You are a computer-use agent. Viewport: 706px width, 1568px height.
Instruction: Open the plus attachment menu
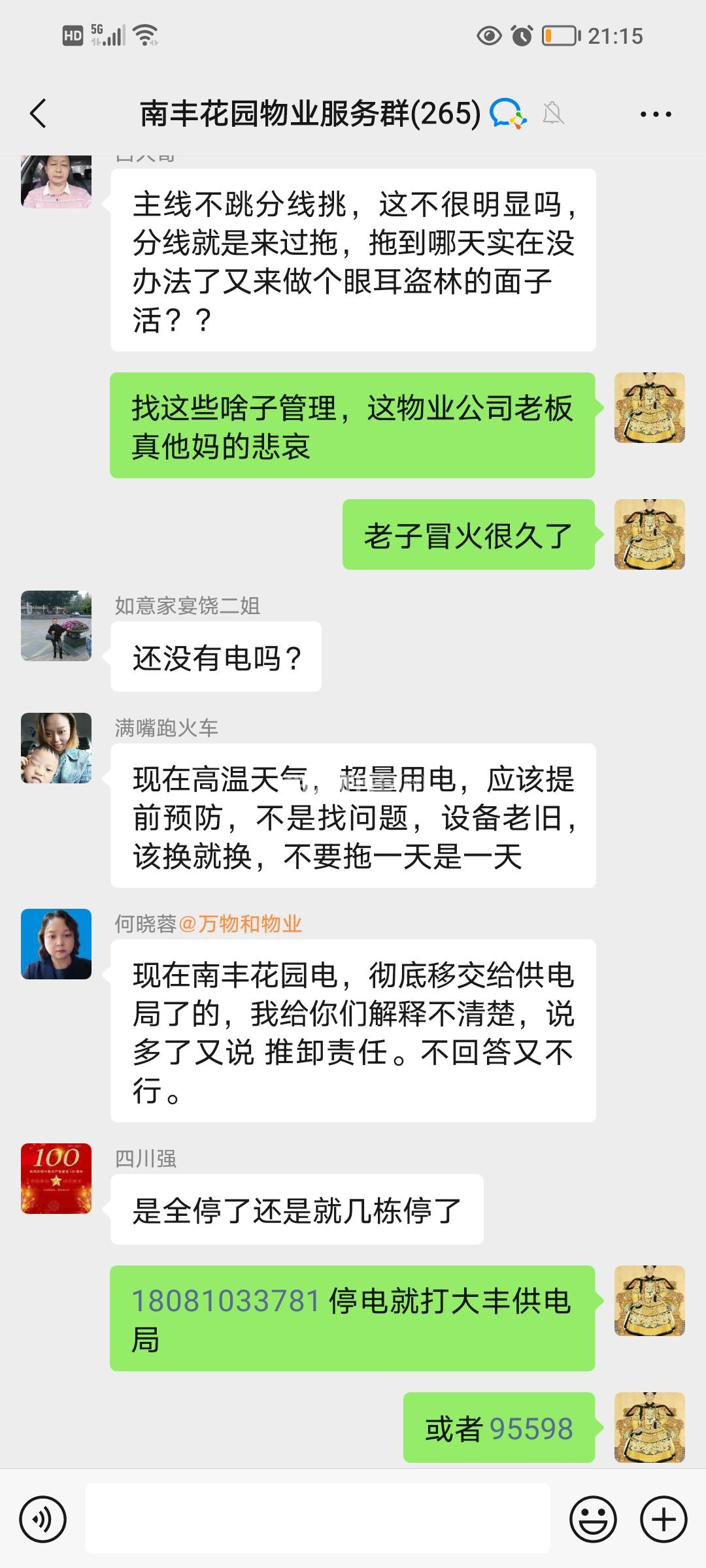664,1519
